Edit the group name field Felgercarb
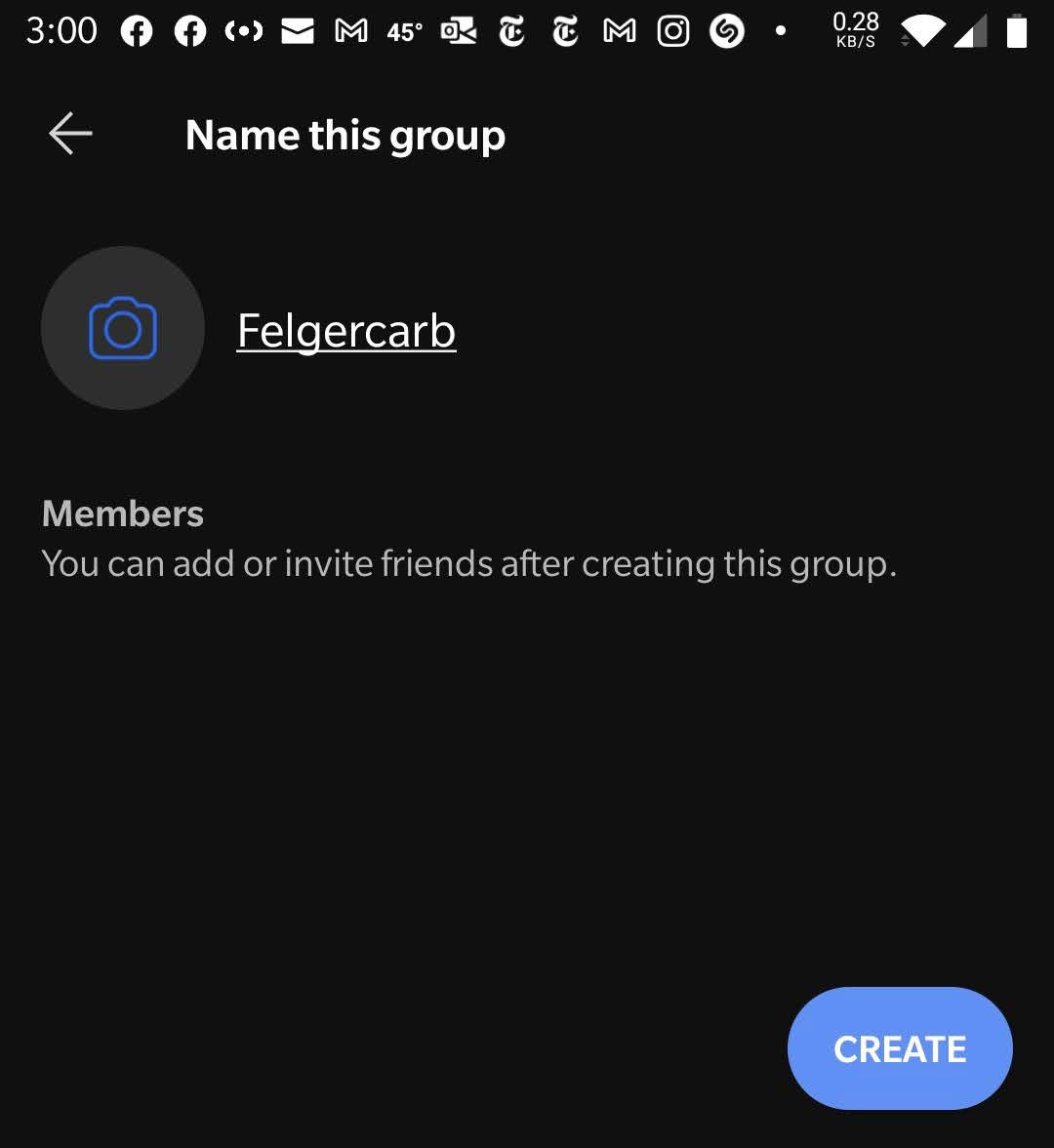Image resolution: width=1054 pixels, height=1148 pixels. coord(346,331)
